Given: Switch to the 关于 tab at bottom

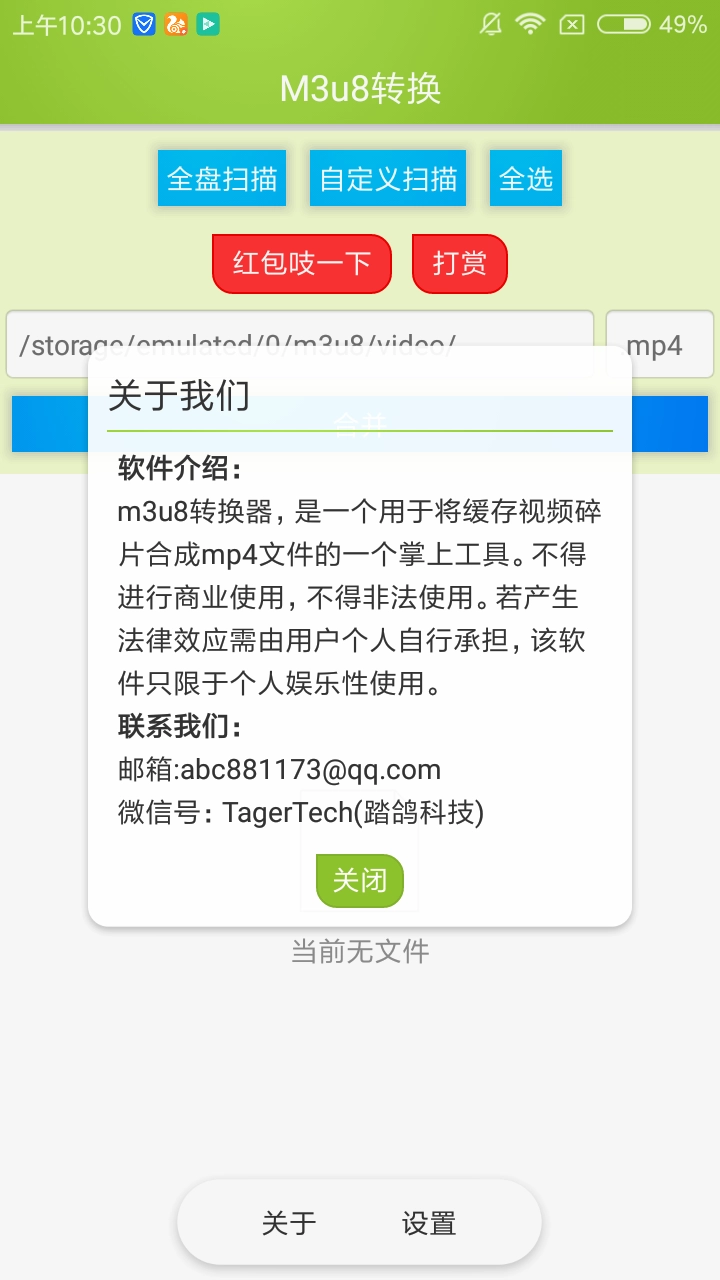Looking at the screenshot, I should pos(290,1222).
